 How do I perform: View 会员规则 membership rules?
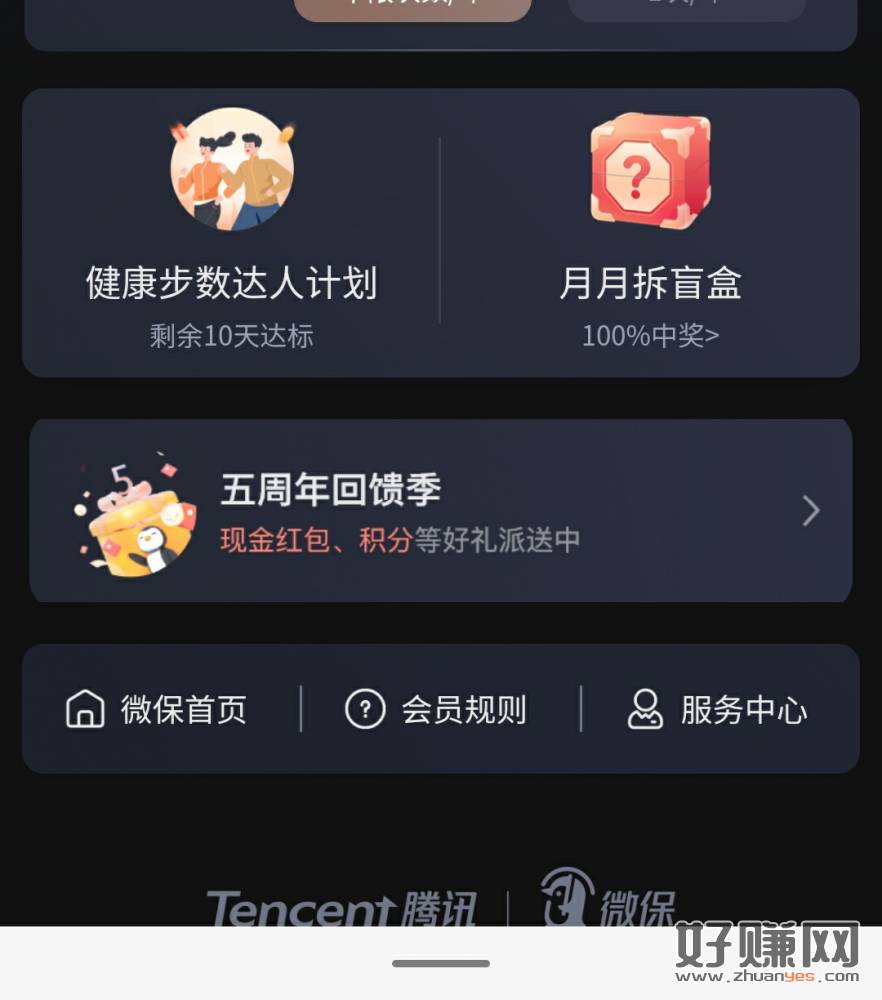436,710
